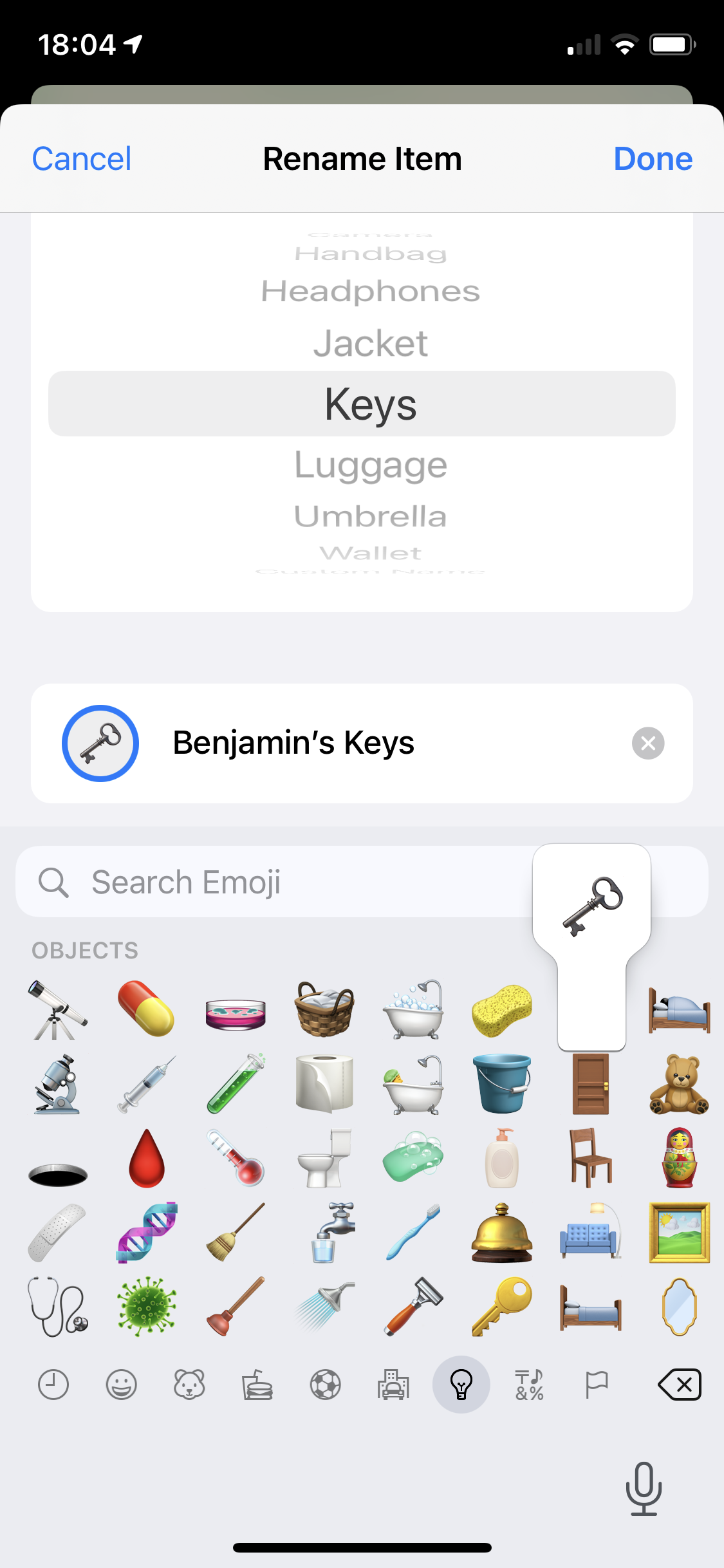Clear the Benjamin's Keys text field
The height and width of the screenshot is (1568, 724).
[649, 743]
